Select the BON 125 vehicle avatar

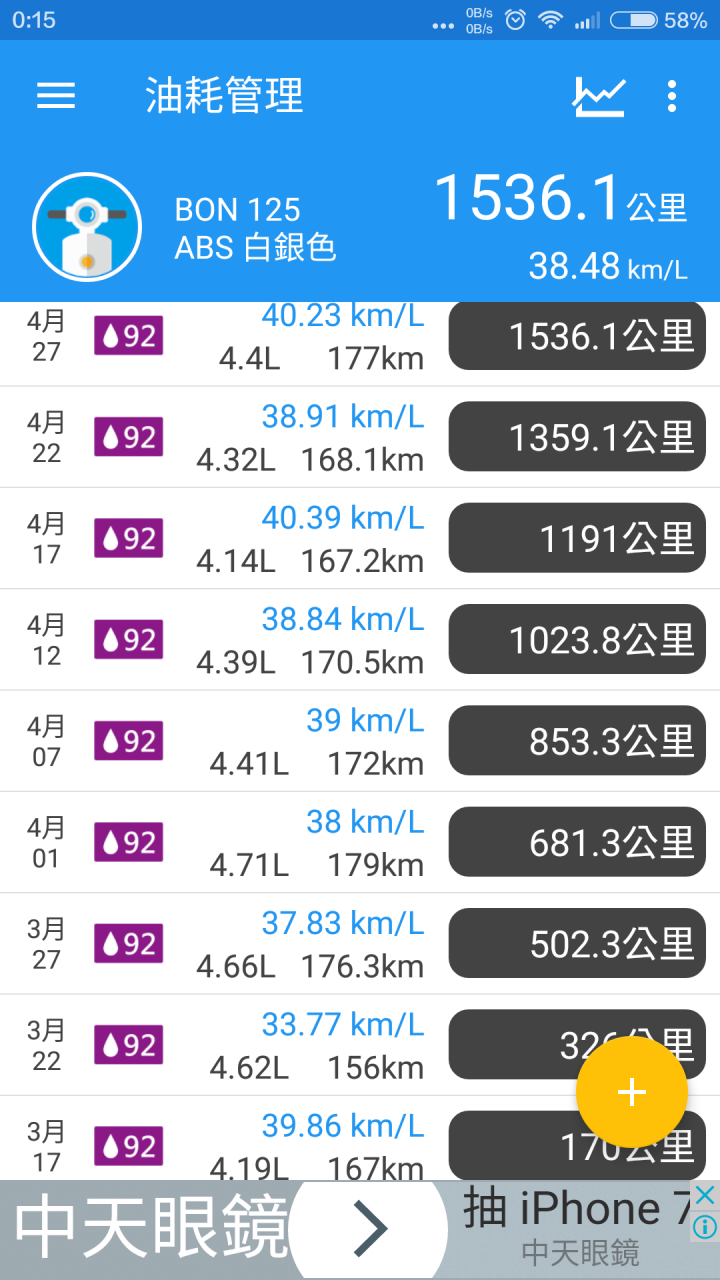coord(86,228)
